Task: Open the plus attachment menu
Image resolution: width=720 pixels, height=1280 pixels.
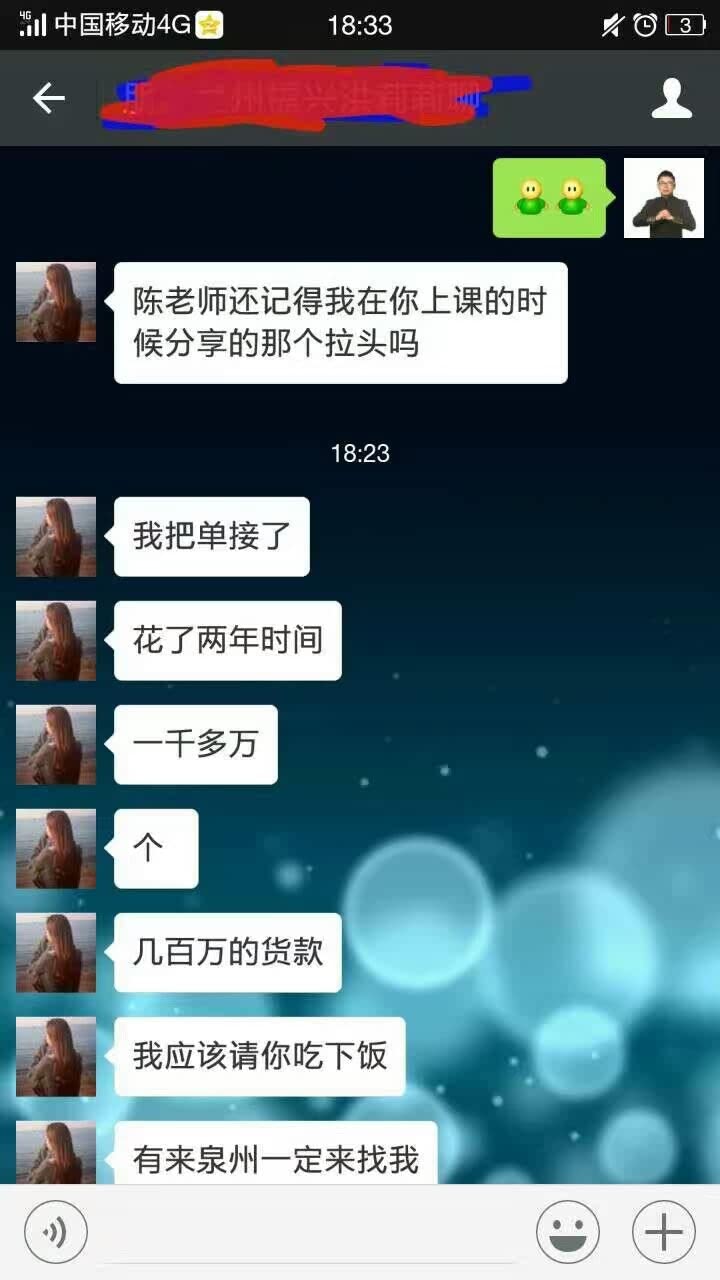Action: (x=663, y=1232)
